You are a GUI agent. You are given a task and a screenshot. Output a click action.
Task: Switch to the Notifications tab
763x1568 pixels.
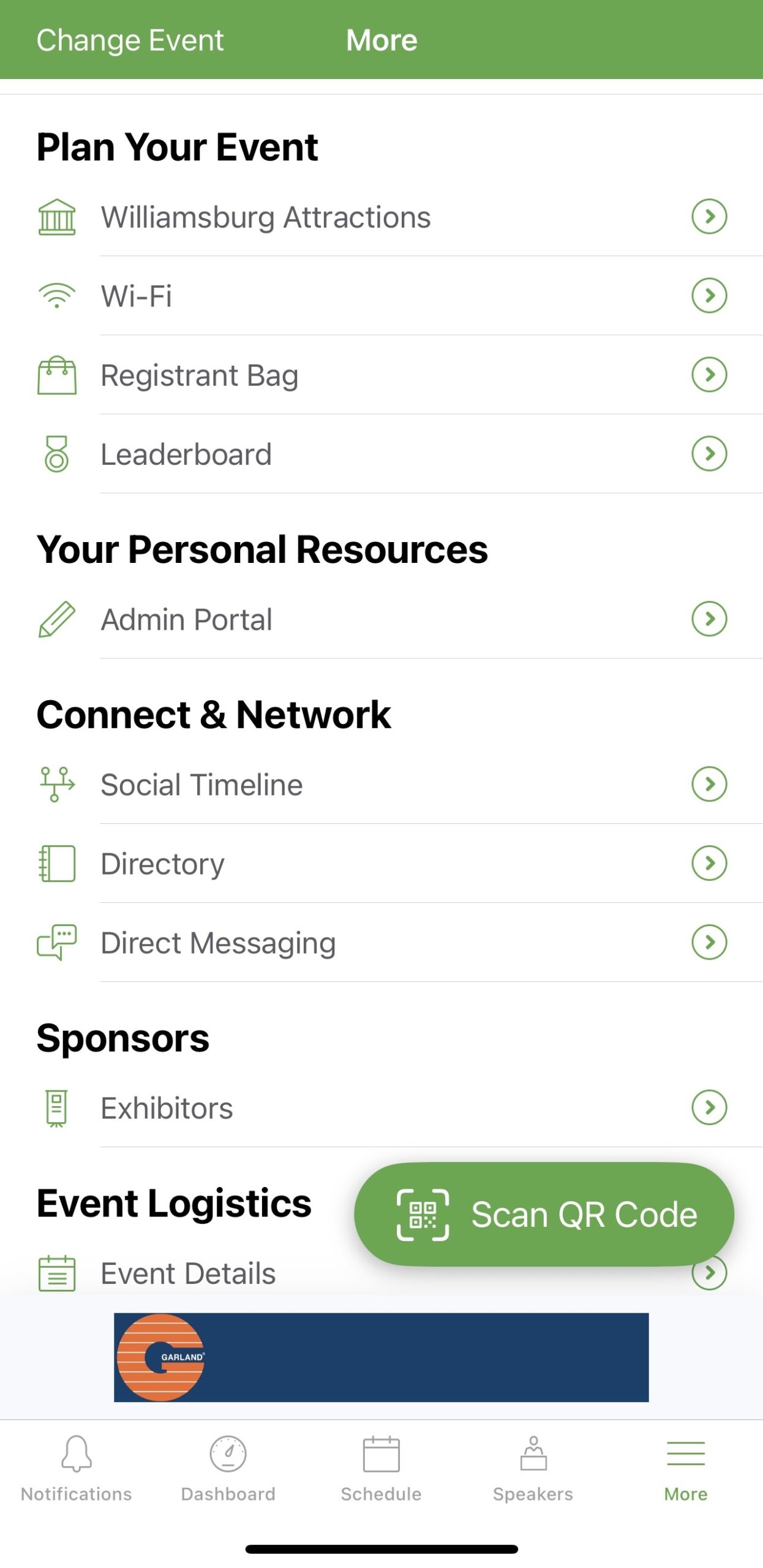77,1468
